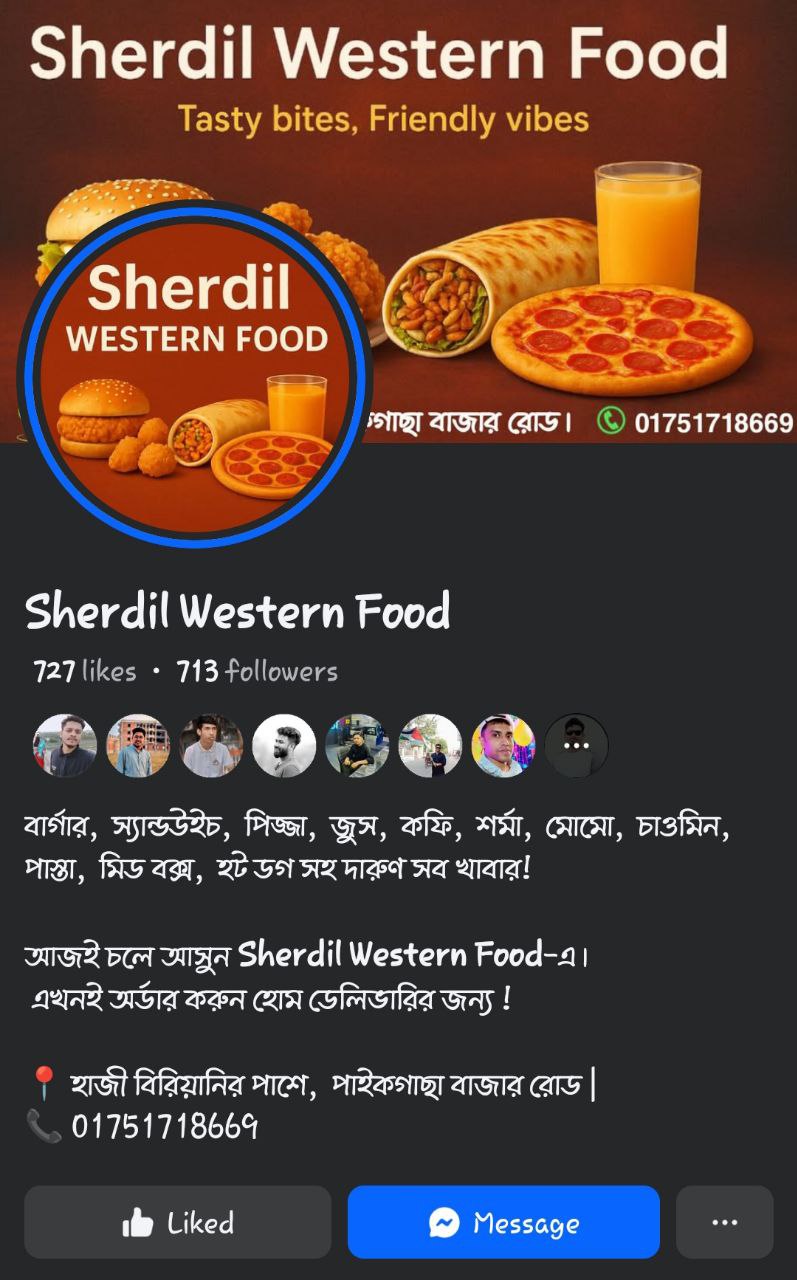797x1280 pixels.
Task: Open the three-dot more options menu
Action: pos(724,1222)
